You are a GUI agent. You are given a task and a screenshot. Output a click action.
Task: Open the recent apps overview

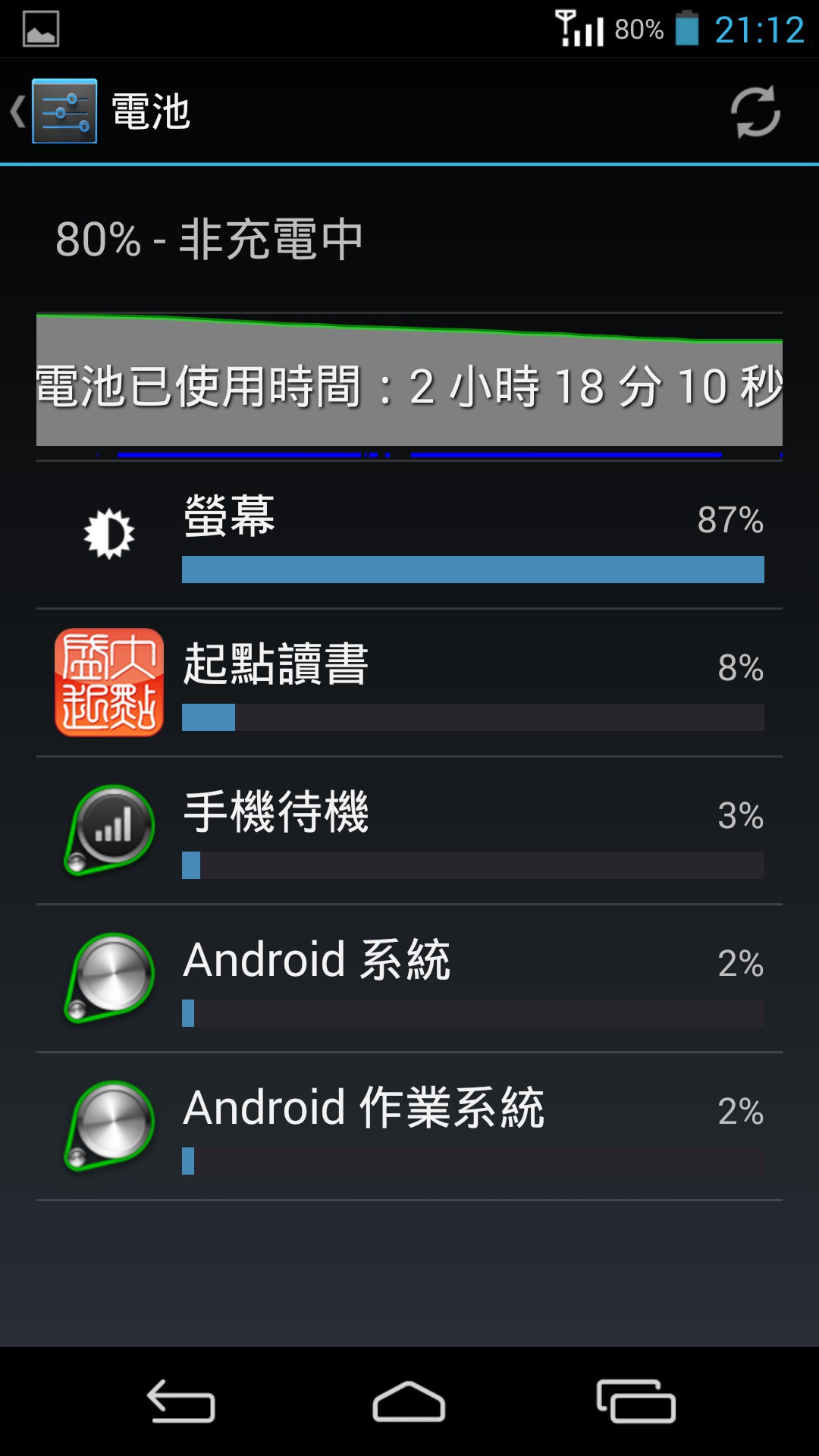click(636, 1401)
